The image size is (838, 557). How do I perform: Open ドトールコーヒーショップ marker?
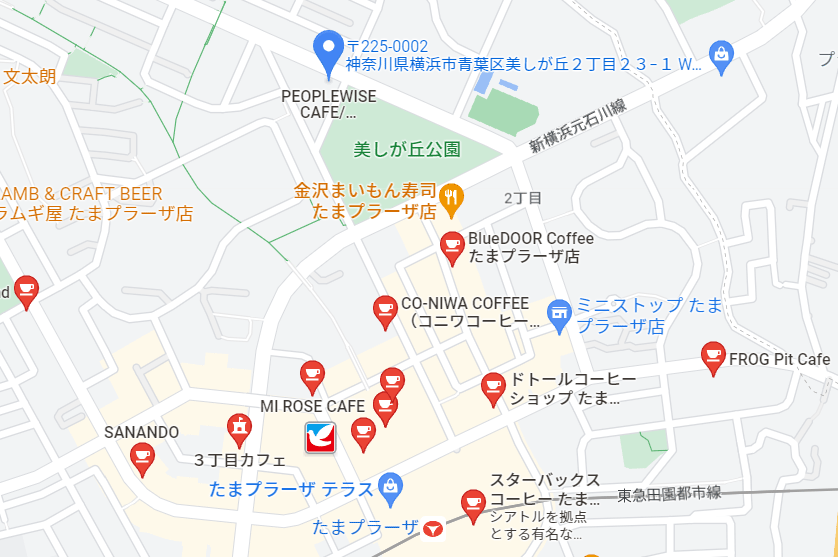493,386
